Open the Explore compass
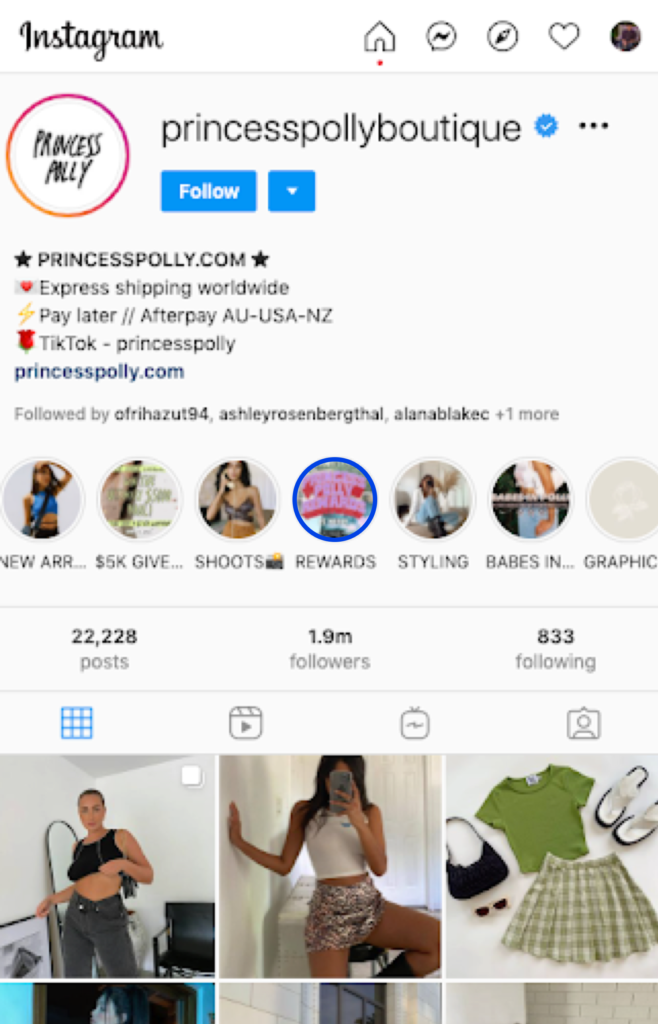The image size is (658, 1024). point(502,37)
